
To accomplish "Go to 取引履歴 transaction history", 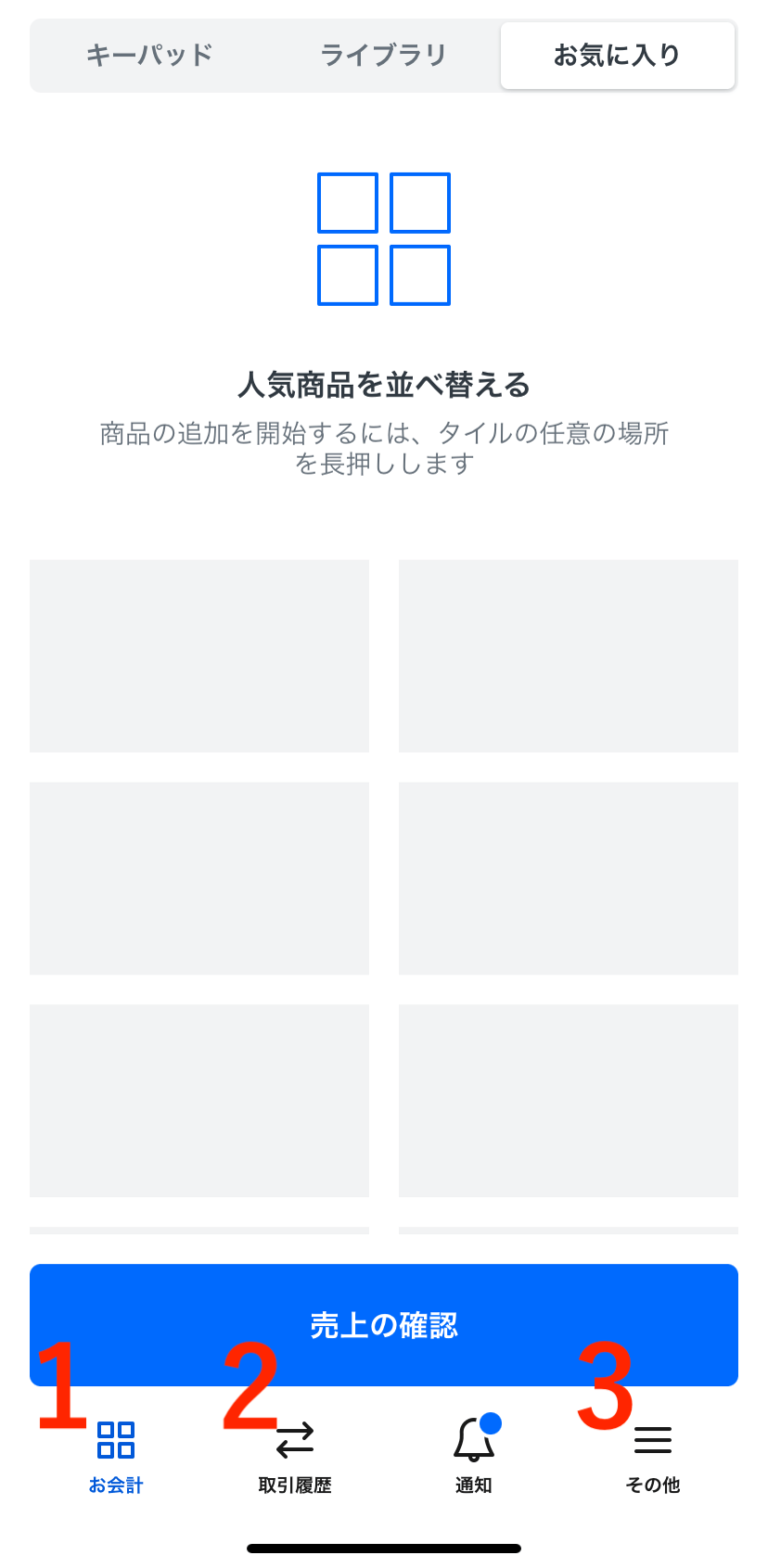I will pos(295,1455).
